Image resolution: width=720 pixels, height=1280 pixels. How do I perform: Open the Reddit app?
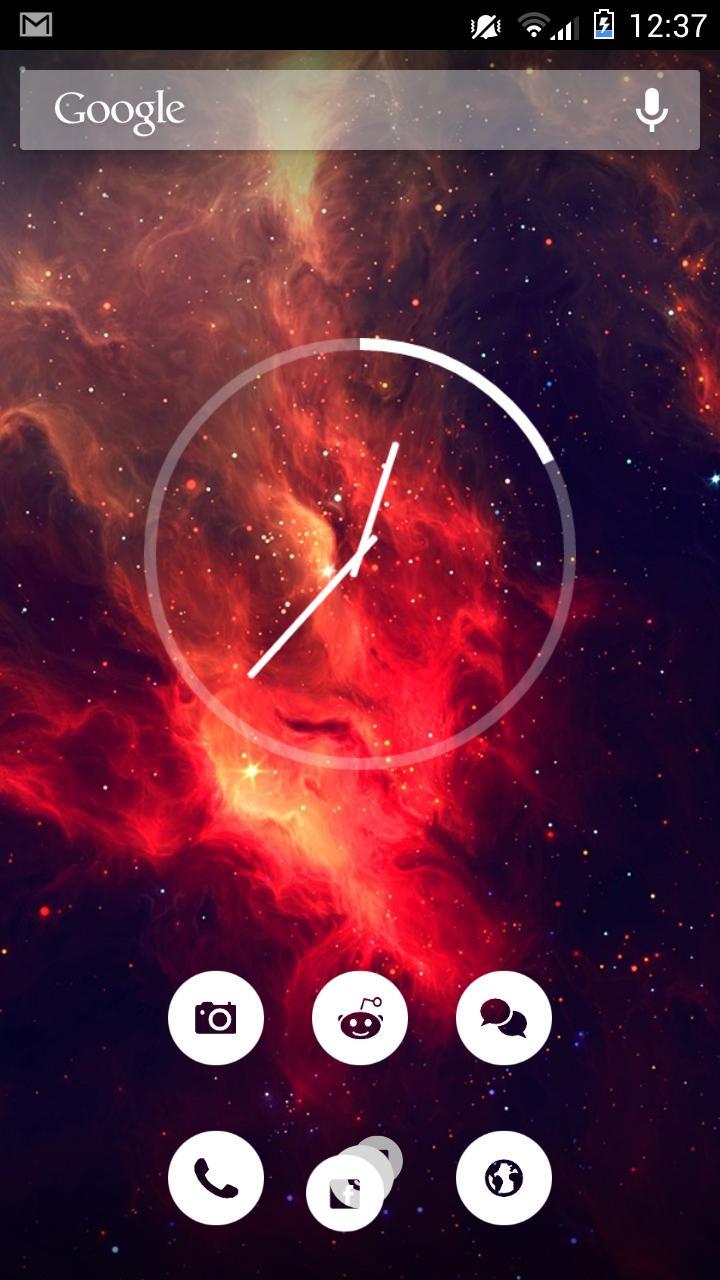[x=360, y=1018]
